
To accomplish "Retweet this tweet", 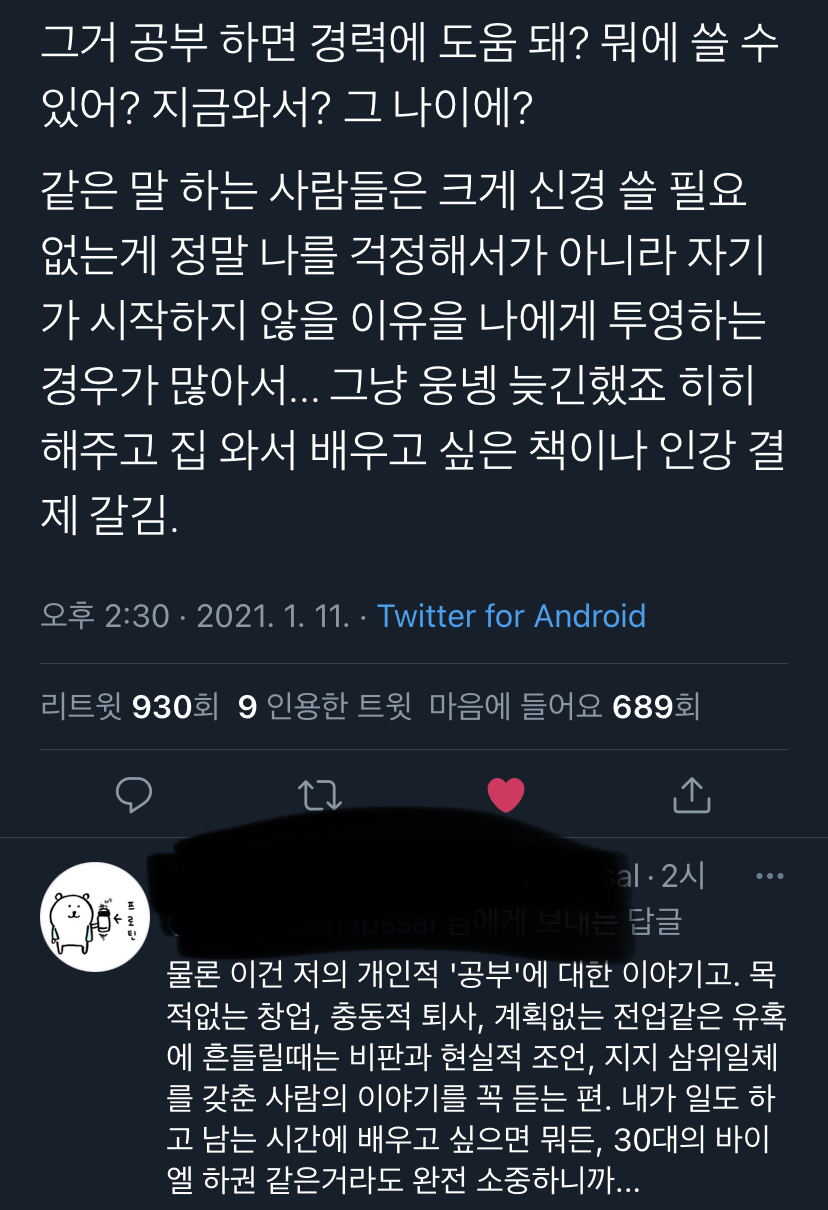I will (x=320, y=795).
